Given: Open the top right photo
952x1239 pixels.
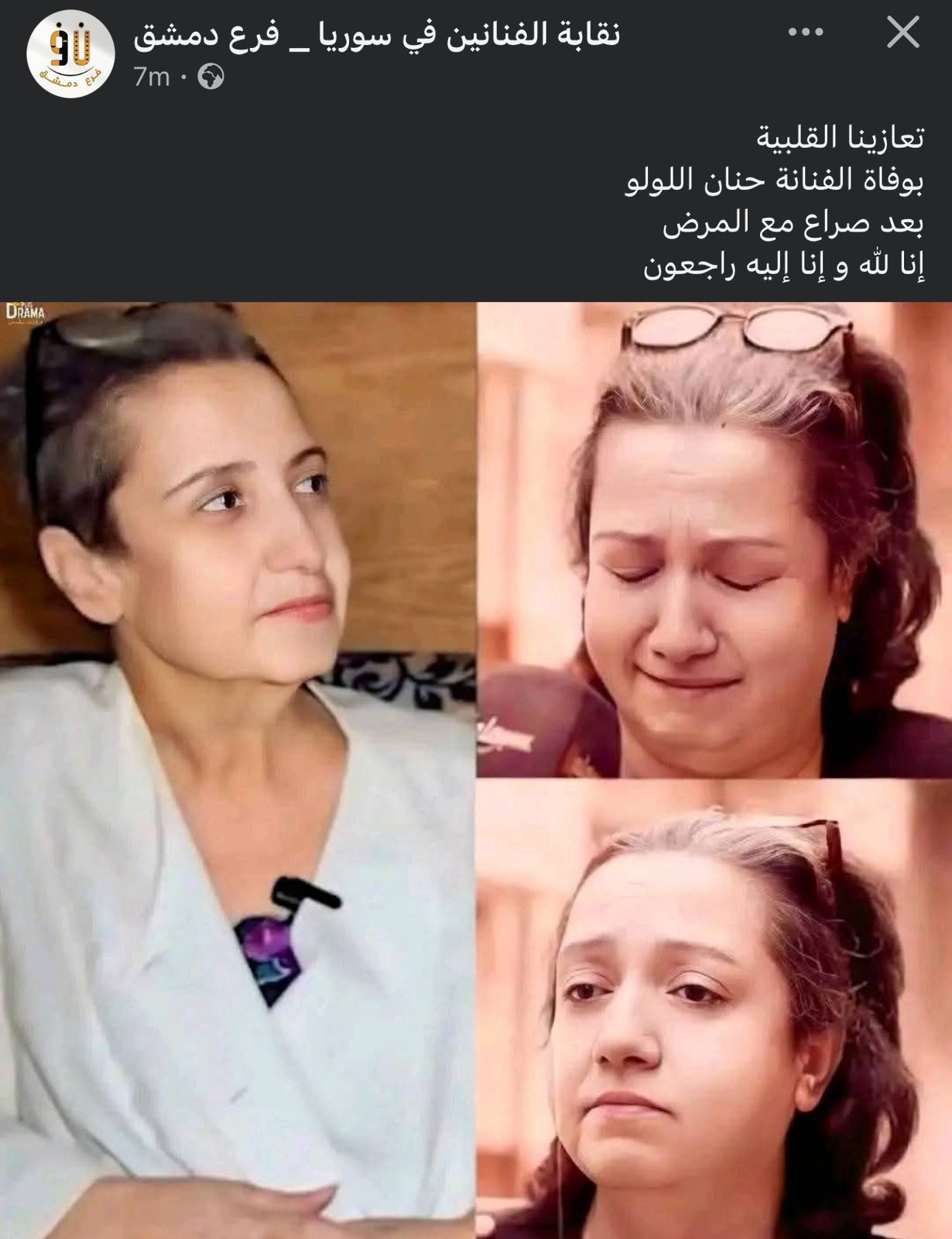Looking at the screenshot, I should coord(714,539).
